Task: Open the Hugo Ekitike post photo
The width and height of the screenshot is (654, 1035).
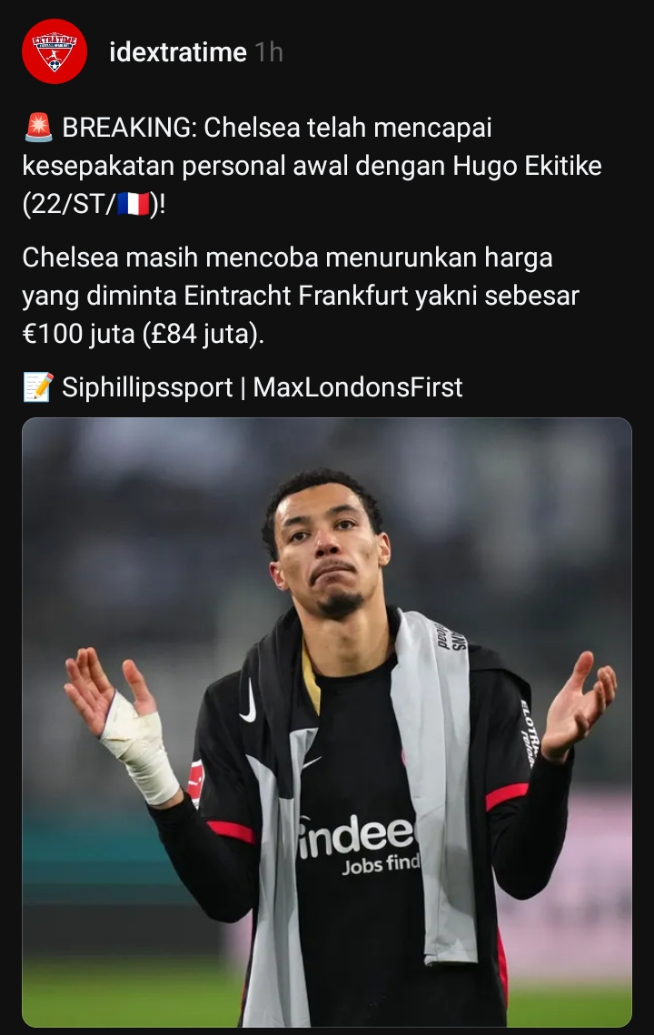Action: tap(327, 722)
